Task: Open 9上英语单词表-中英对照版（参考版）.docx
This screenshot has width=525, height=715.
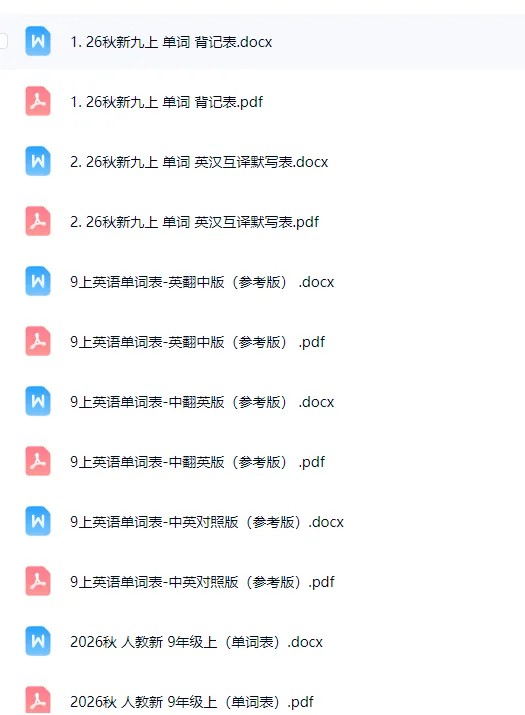Action: (207, 522)
